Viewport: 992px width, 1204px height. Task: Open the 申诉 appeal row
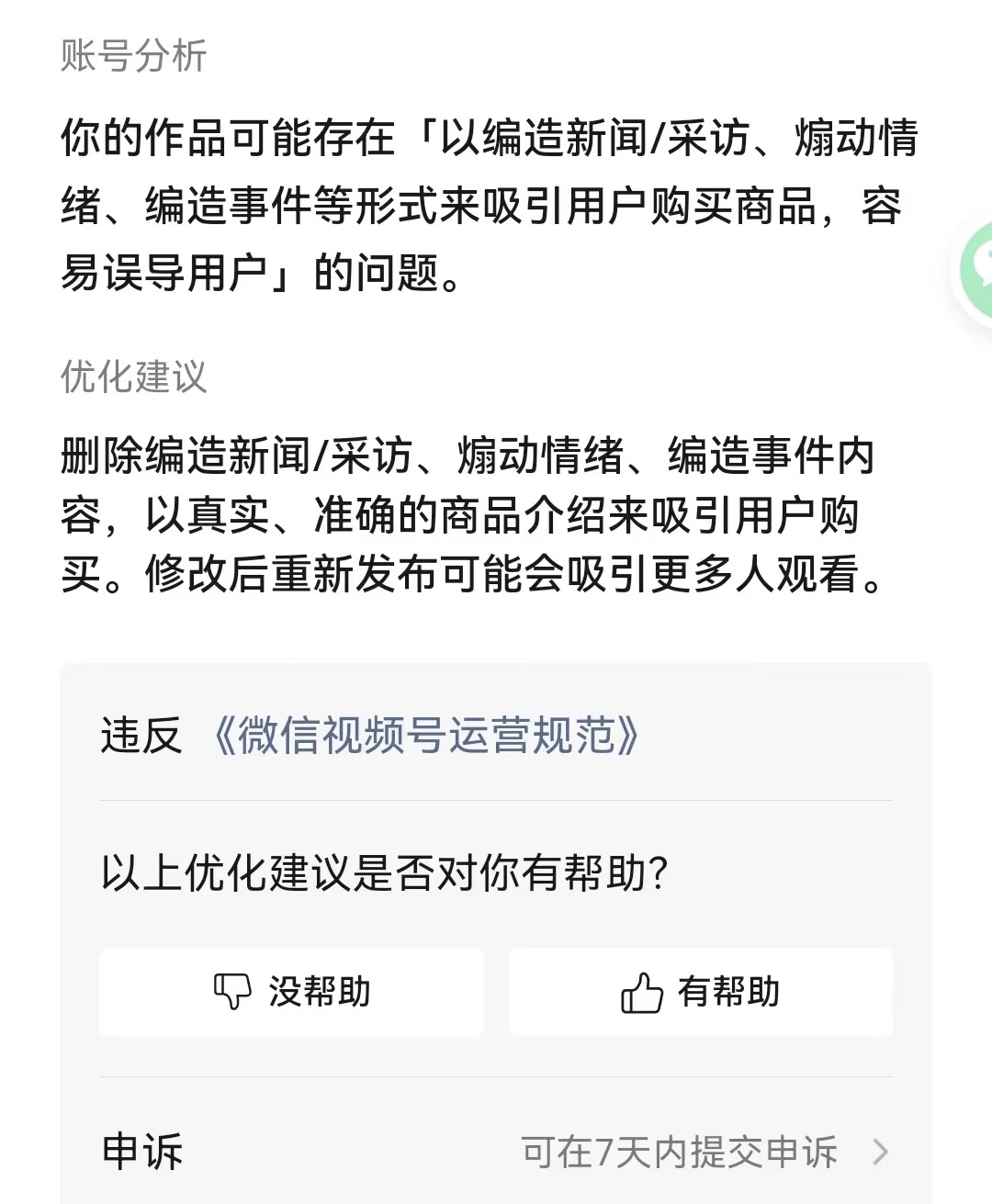point(496,1151)
